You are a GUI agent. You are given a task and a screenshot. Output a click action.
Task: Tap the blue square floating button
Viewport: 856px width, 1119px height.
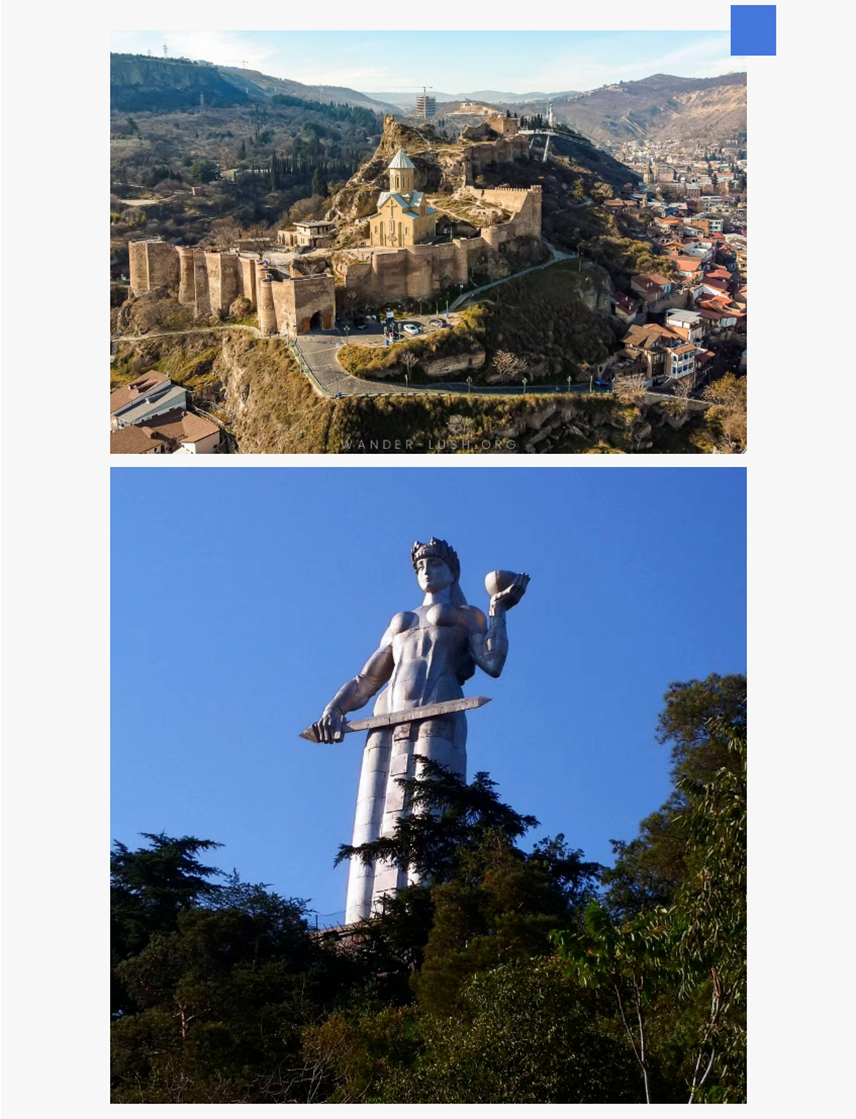(x=753, y=30)
